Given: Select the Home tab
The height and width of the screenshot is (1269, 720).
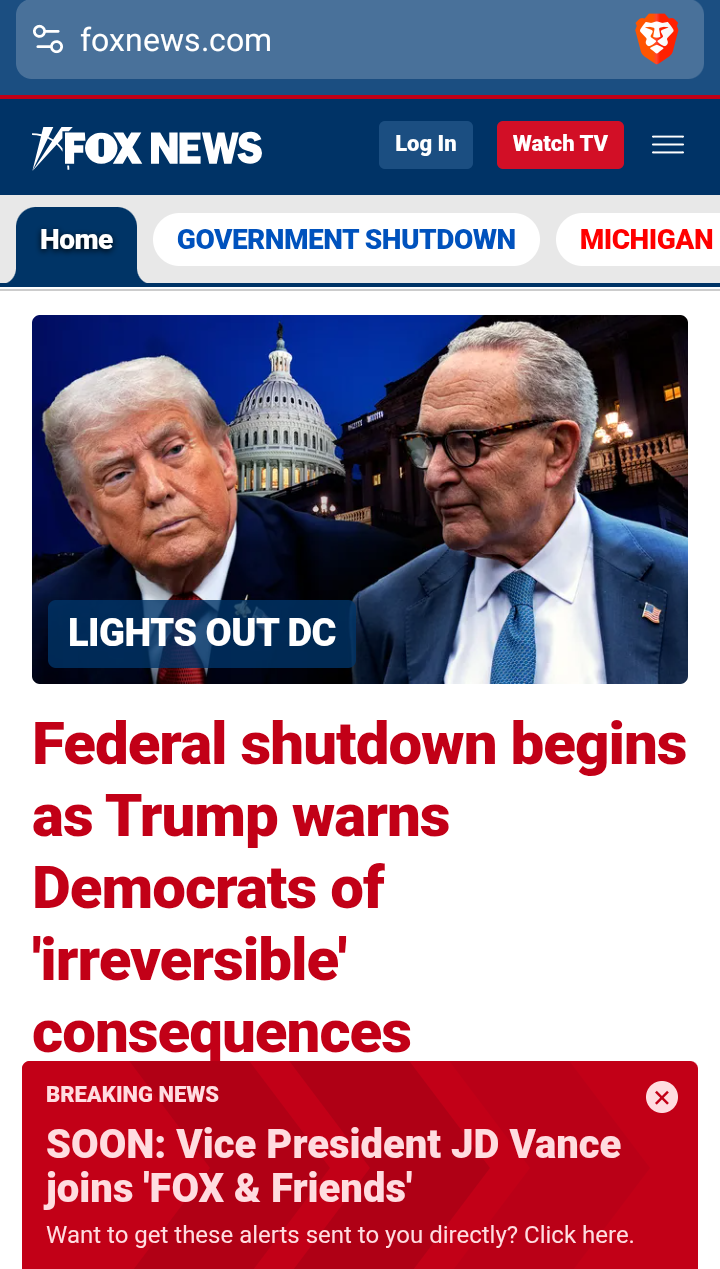Looking at the screenshot, I should (x=76, y=241).
